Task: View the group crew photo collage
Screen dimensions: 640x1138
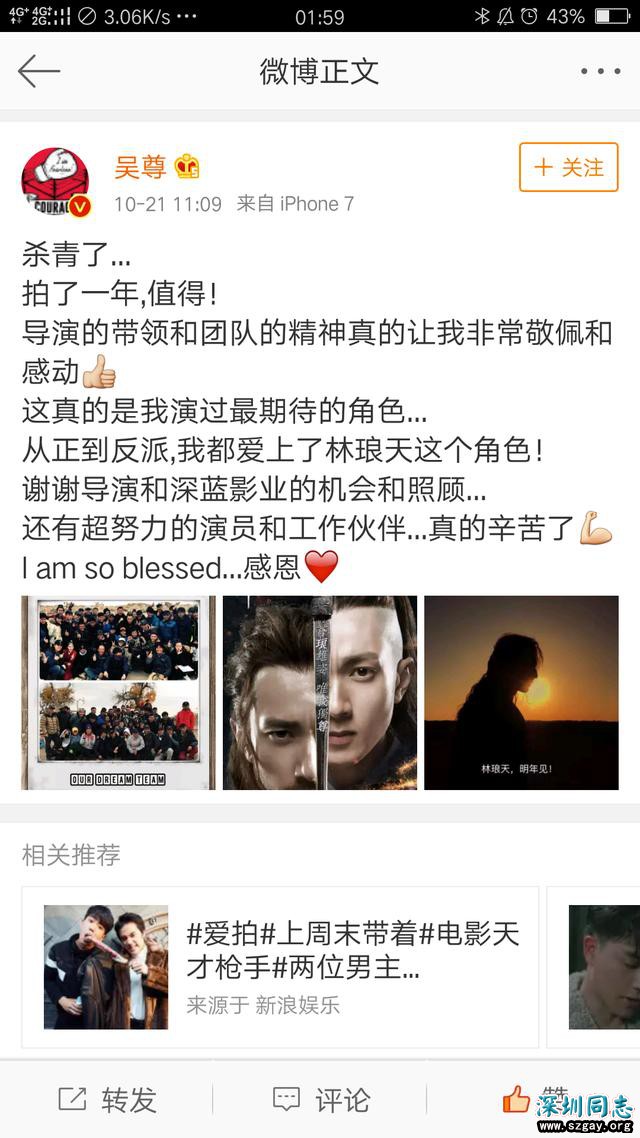Action: (118, 692)
